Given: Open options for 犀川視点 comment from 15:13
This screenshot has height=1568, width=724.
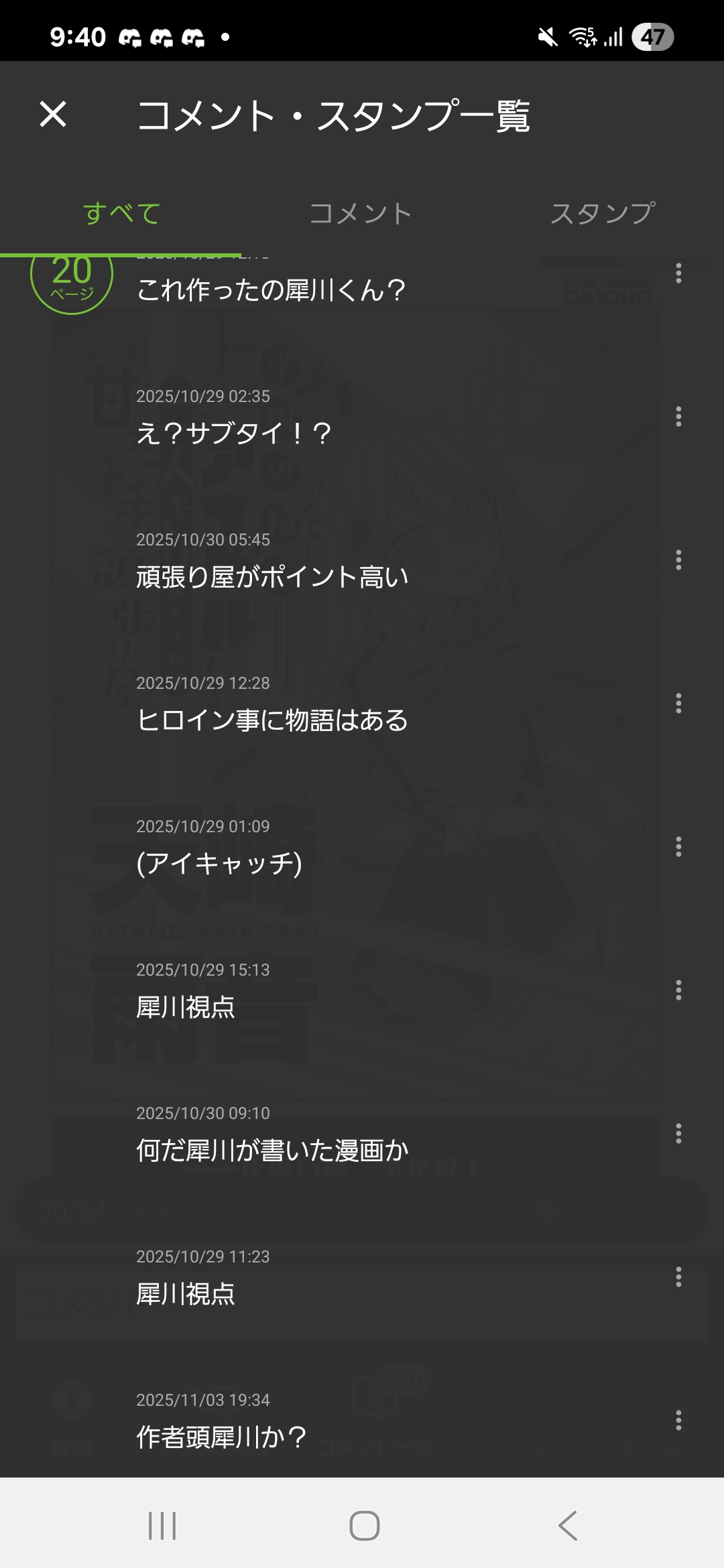Looking at the screenshot, I should [x=678, y=990].
